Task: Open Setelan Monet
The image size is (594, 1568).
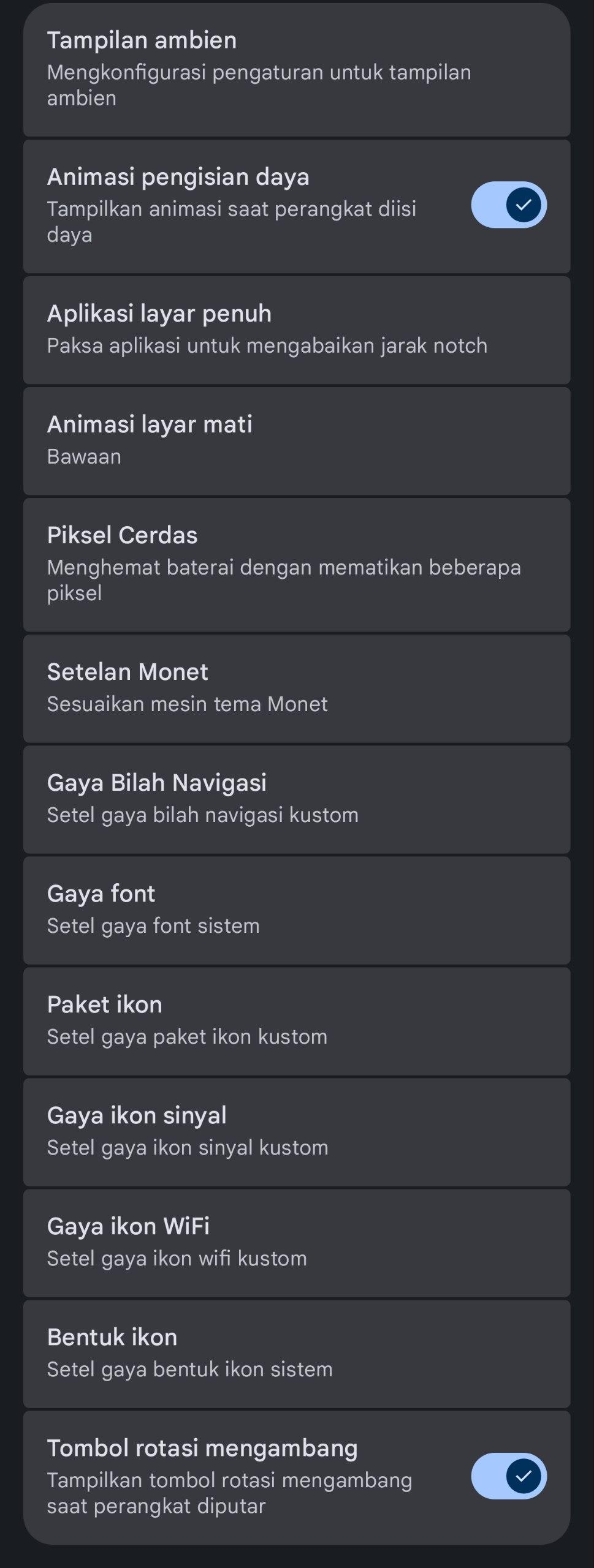Action: 297,688
